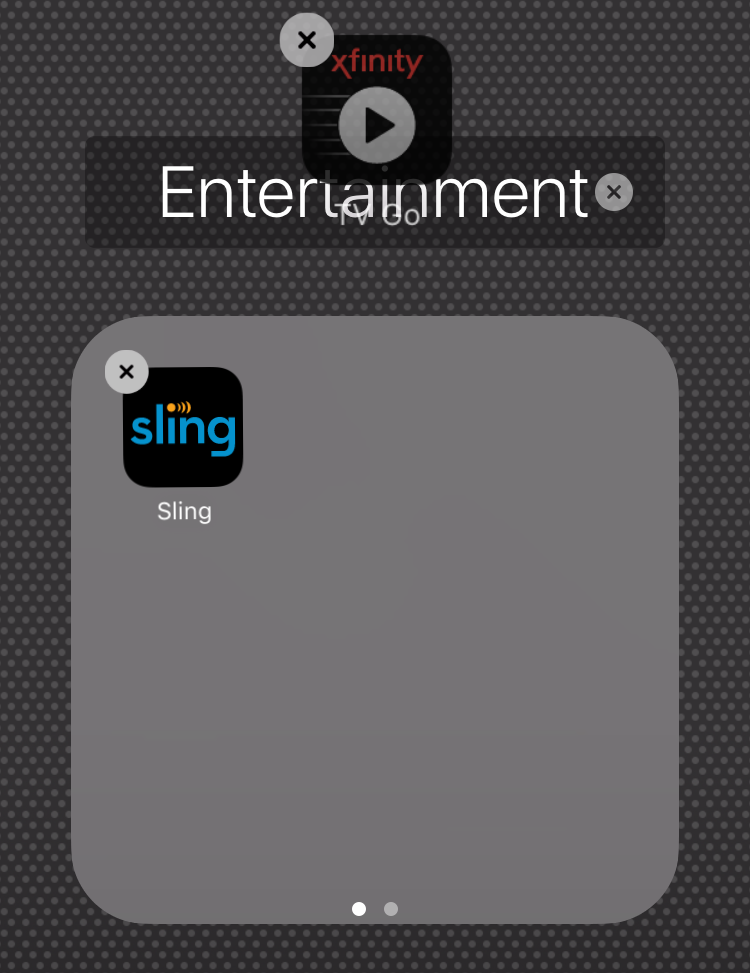Image resolution: width=750 pixels, height=973 pixels.
Task: Tap the xfinity brand text on the app icon
Action: point(376,62)
